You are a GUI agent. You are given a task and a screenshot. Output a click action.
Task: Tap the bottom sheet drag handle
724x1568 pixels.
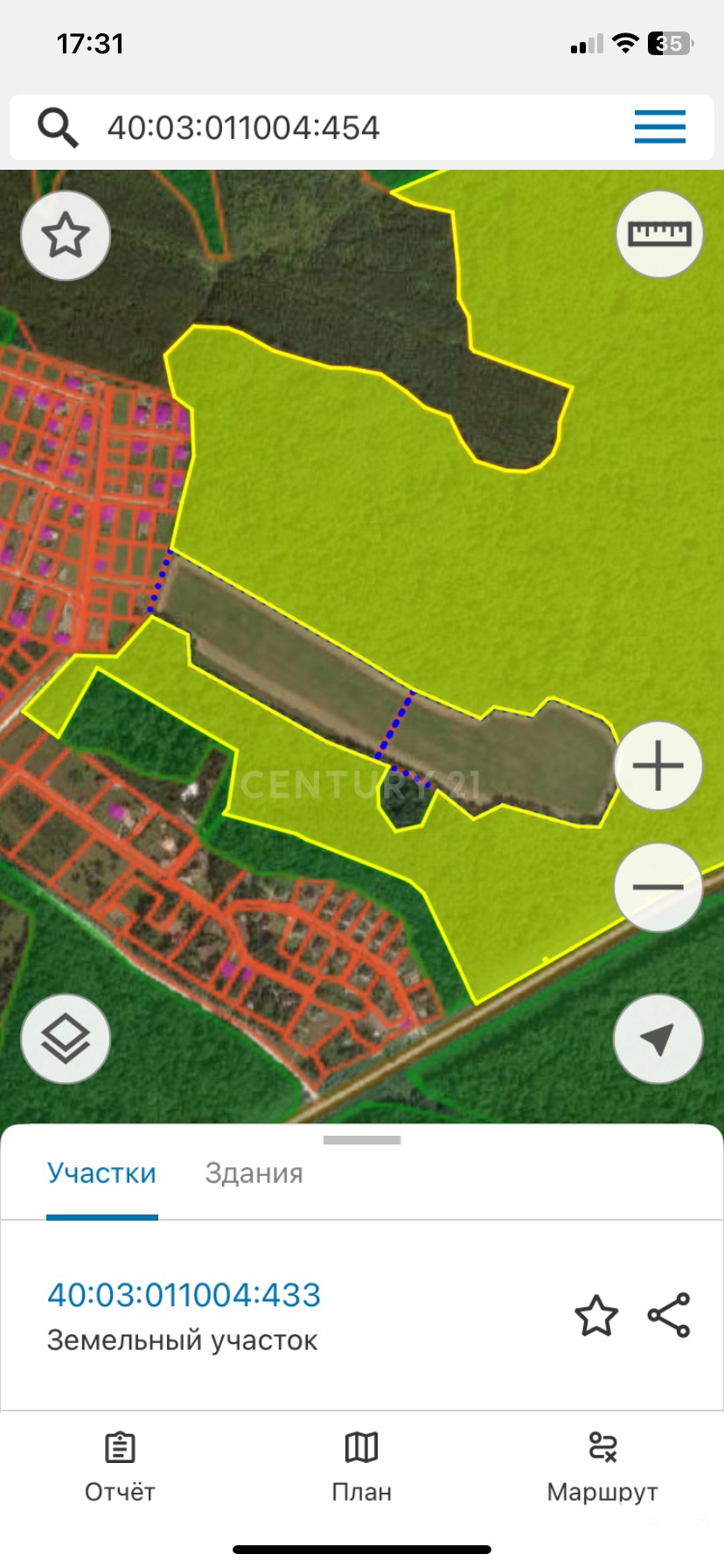[362, 1140]
